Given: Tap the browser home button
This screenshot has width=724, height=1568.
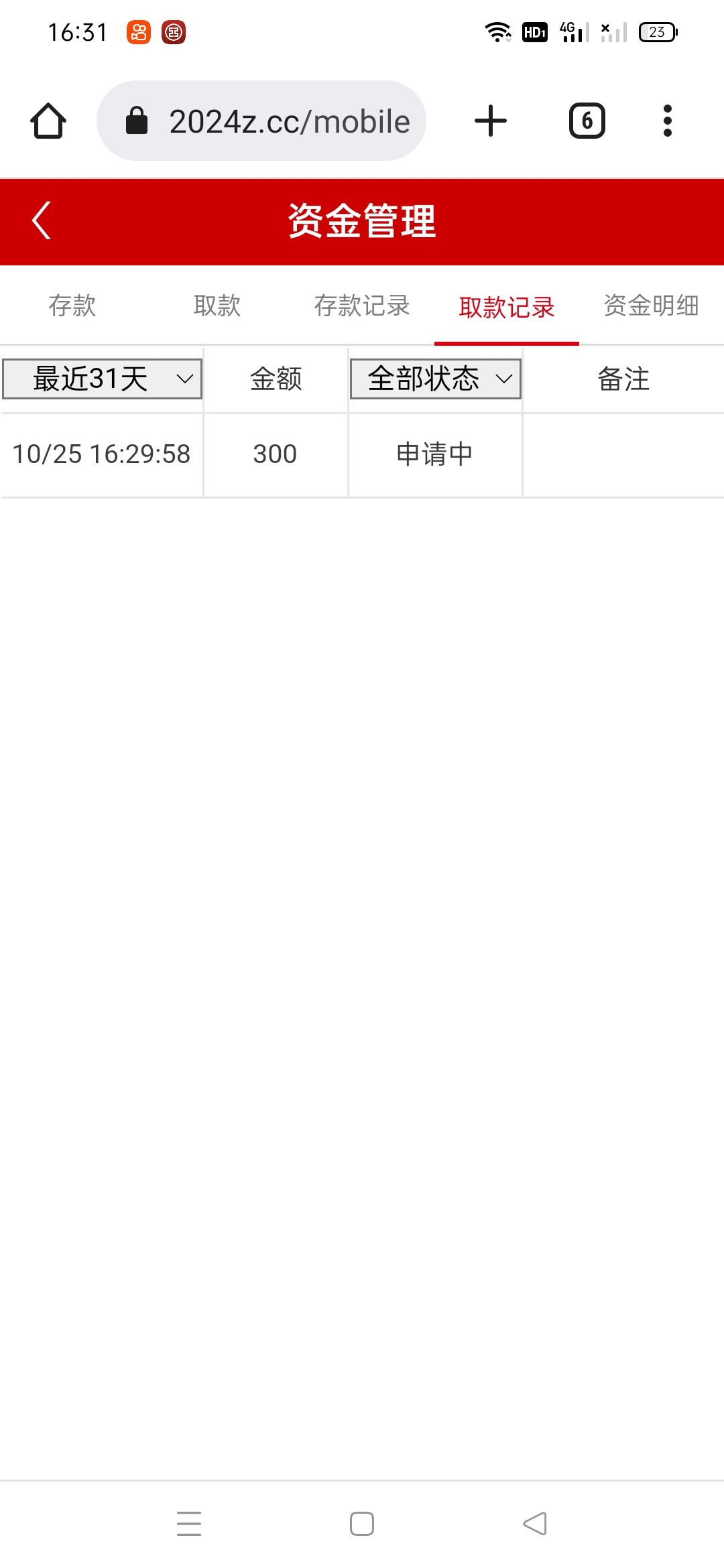Looking at the screenshot, I should pos(48,121).
